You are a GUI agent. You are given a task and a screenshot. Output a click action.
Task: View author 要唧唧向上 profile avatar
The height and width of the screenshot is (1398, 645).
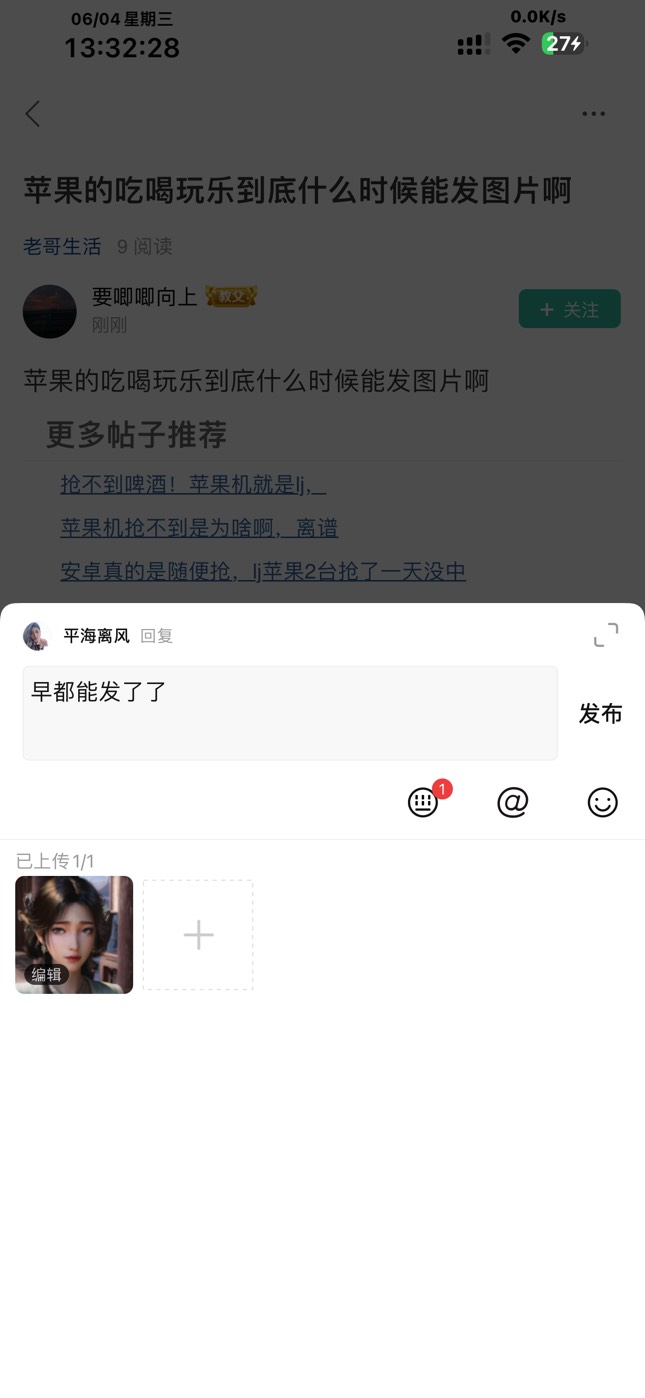(50, 311)
